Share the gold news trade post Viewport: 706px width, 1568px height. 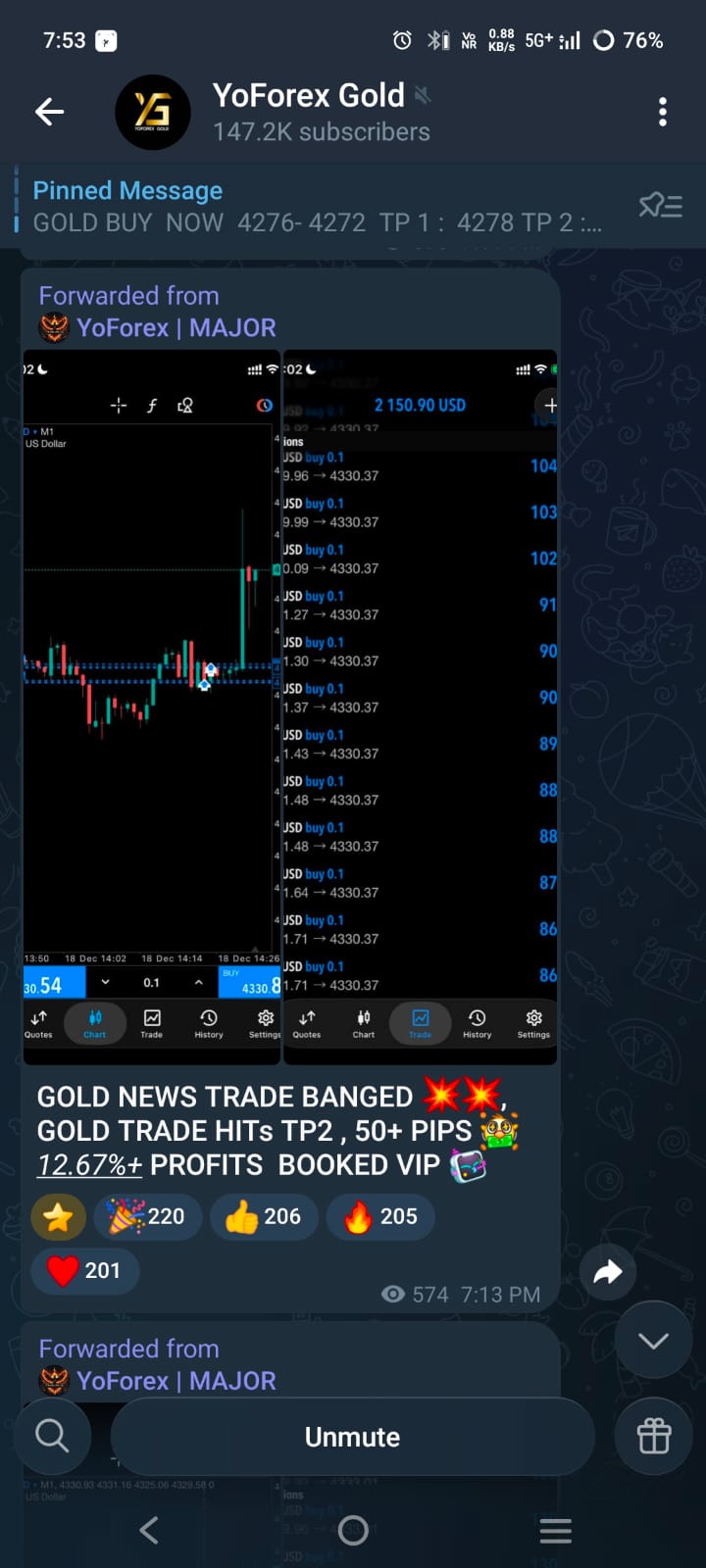(608, 1272)
